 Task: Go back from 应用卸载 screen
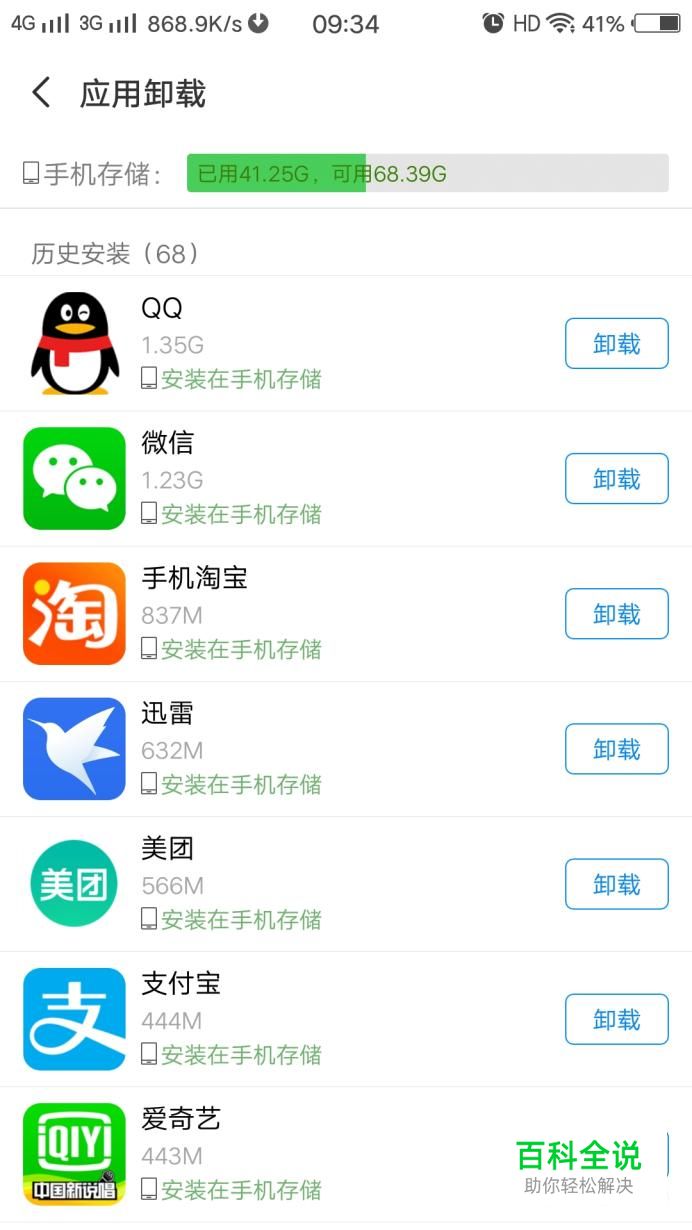click(41, 94)
